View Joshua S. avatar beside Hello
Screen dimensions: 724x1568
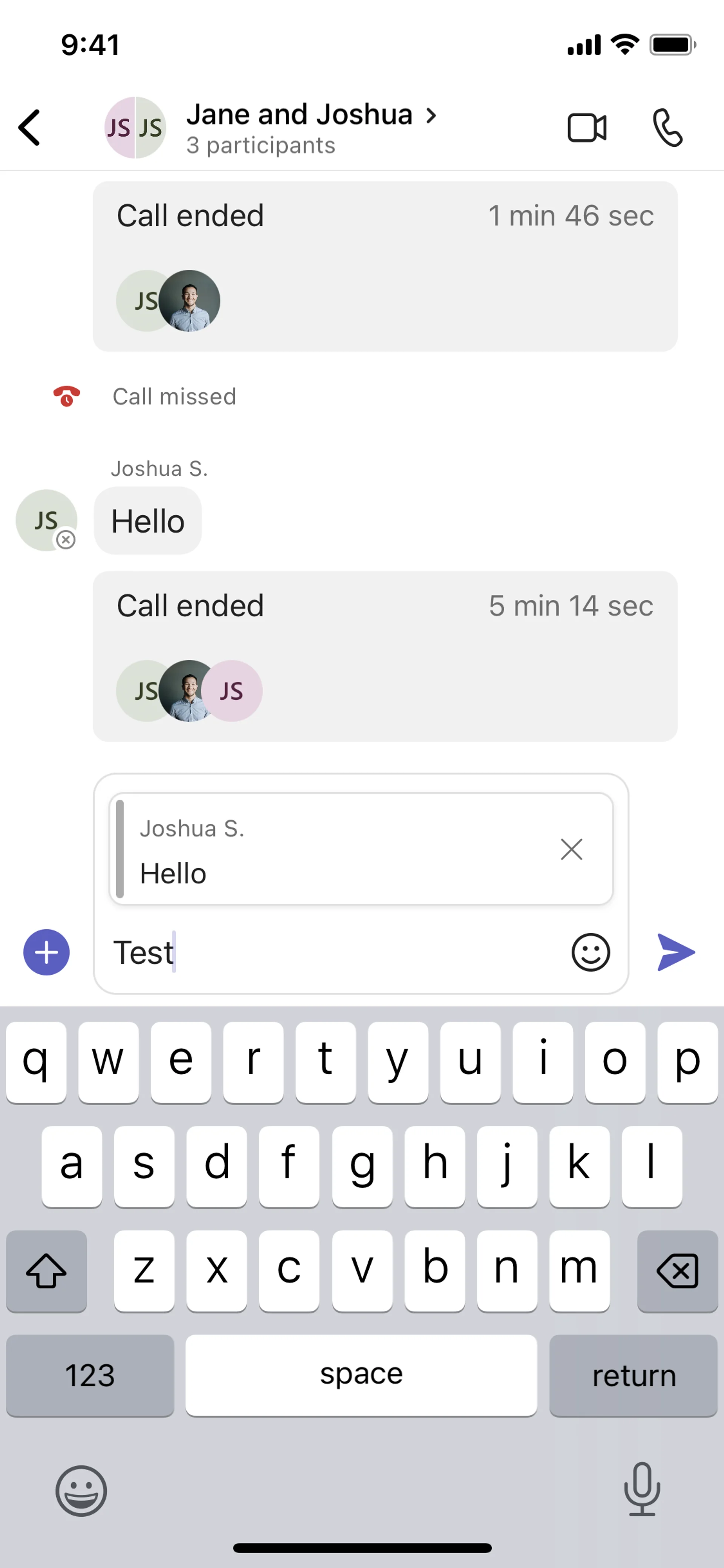pyautogui.click(x=46, y=520)
